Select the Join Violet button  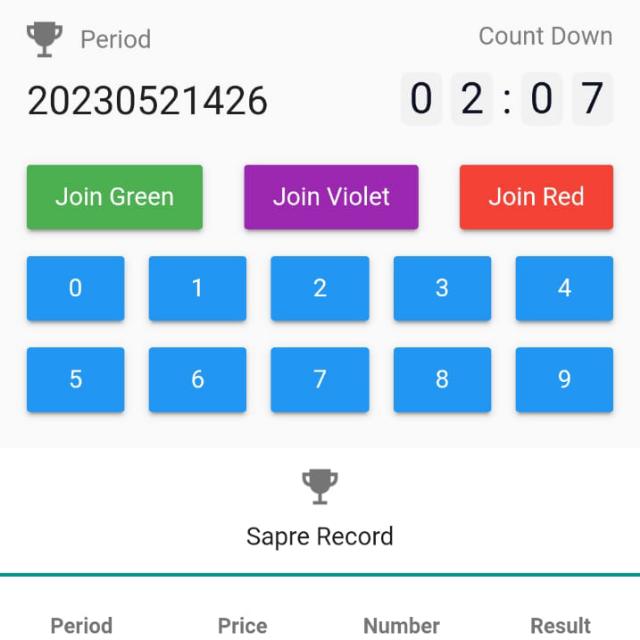(331, 197)
